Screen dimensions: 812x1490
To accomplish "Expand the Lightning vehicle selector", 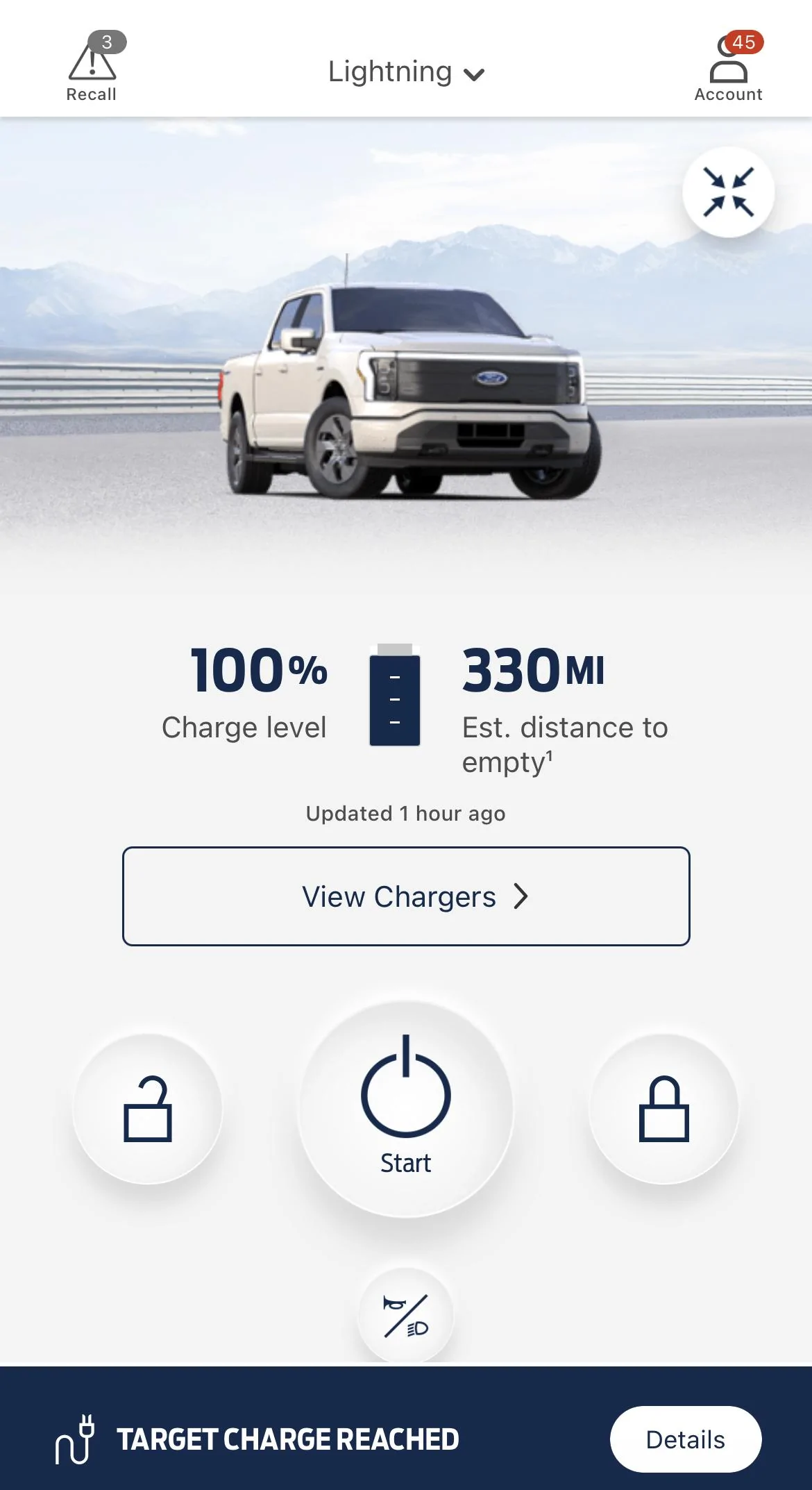I will tap(405, 72).
